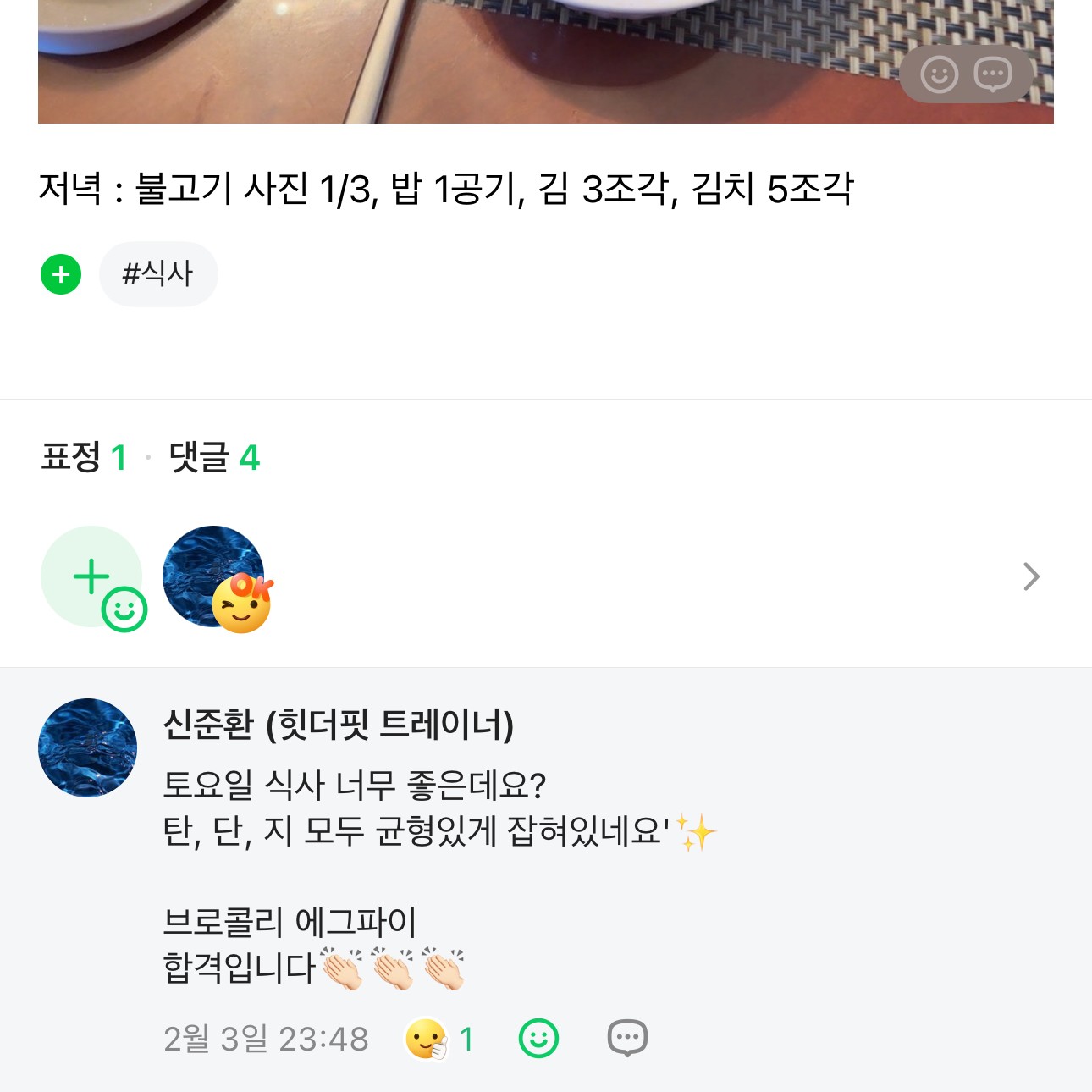
Task: Tap the comment bubble icon on the photo
Action: click(x=993, y=75)
